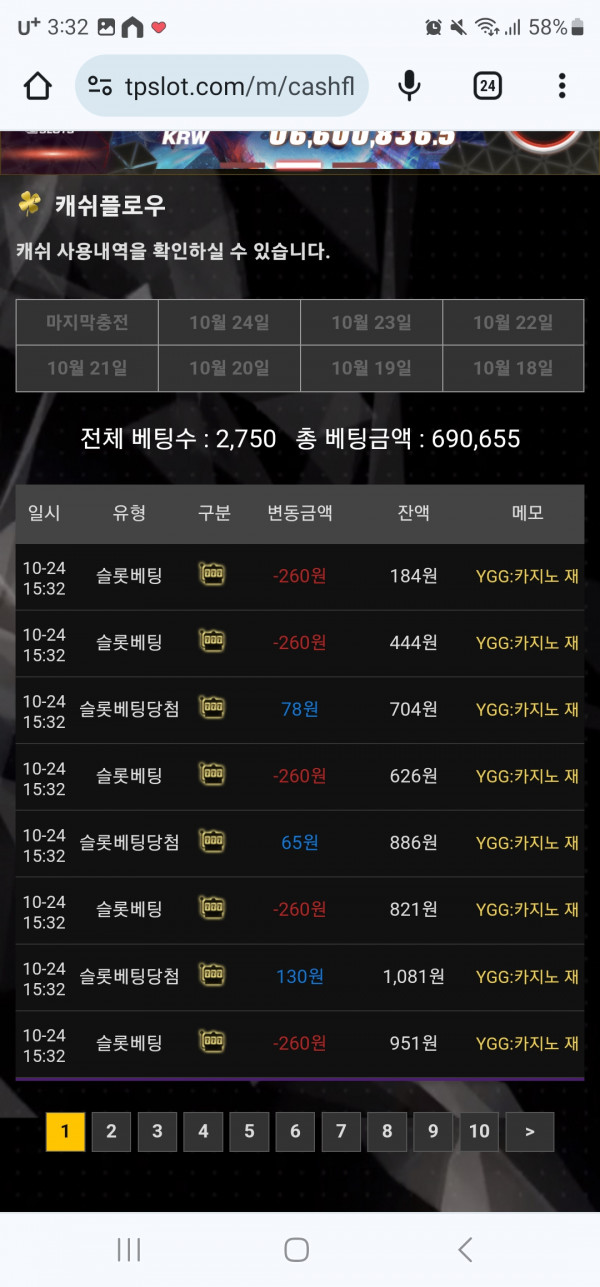Show history for 10월 22일

(x=513, y=322)
